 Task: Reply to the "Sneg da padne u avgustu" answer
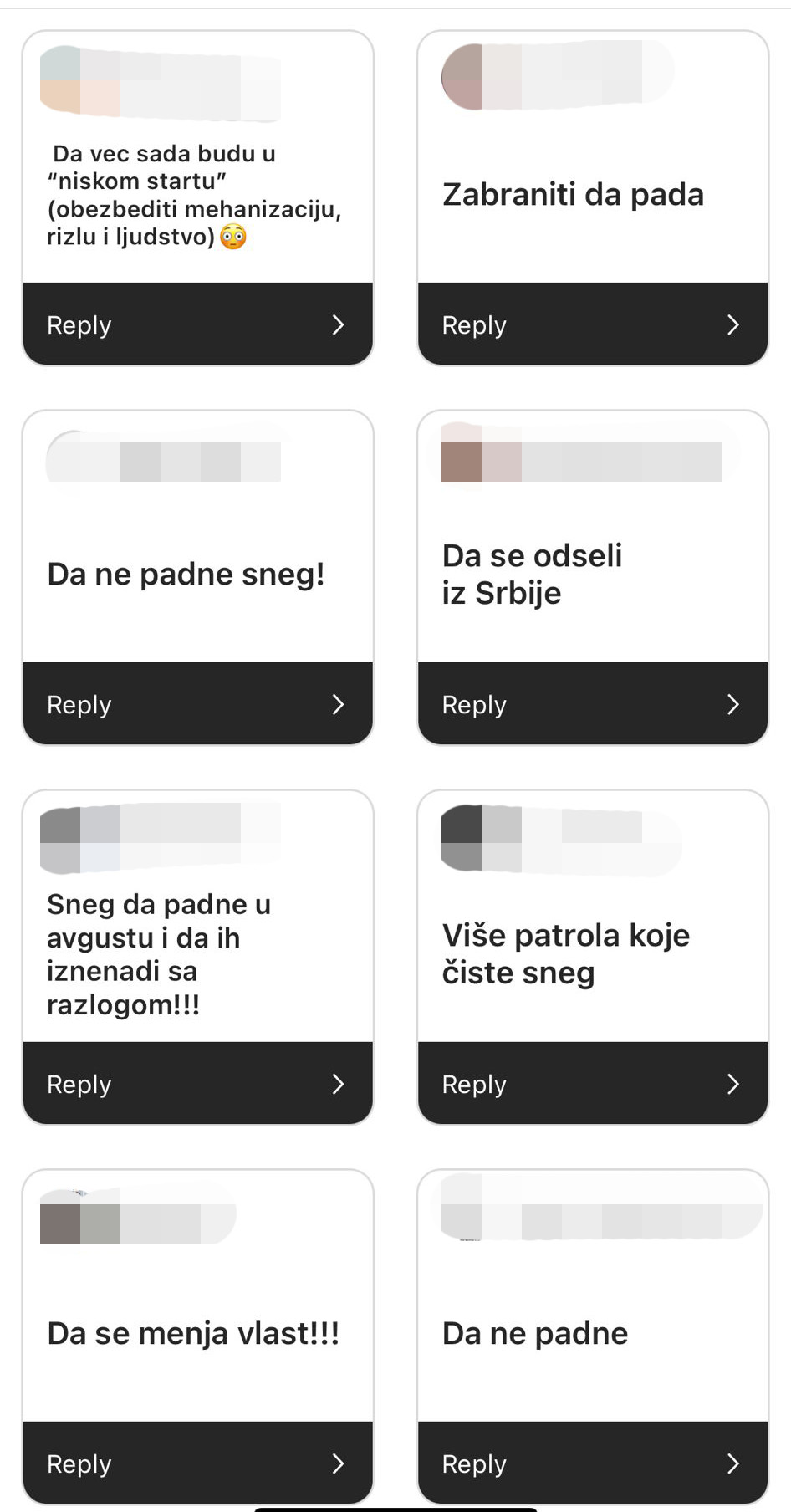click(197, 1084)
